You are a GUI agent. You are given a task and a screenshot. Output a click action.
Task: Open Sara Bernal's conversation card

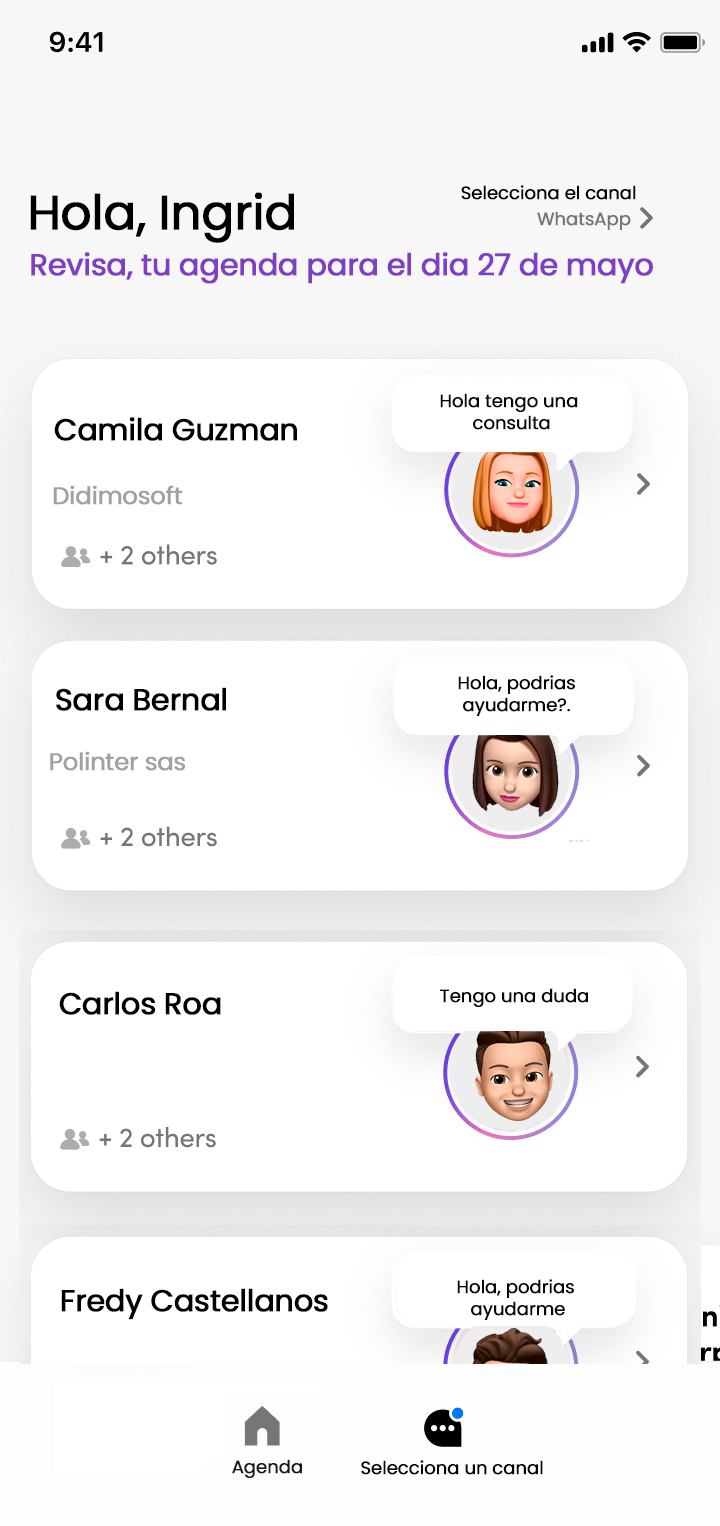359,766
